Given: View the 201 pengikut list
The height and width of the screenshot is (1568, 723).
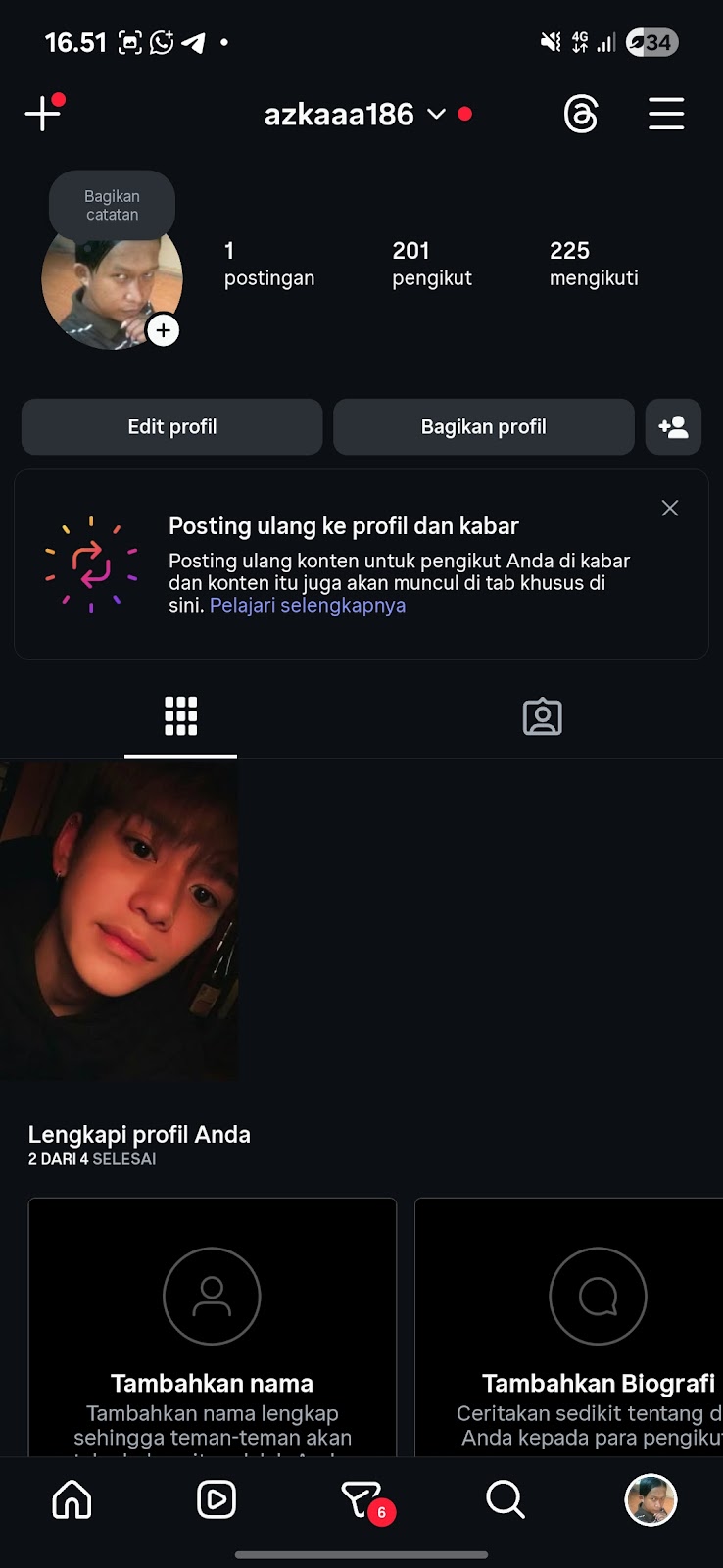Looking at the screenshot, I should click(x=431, y=264).
